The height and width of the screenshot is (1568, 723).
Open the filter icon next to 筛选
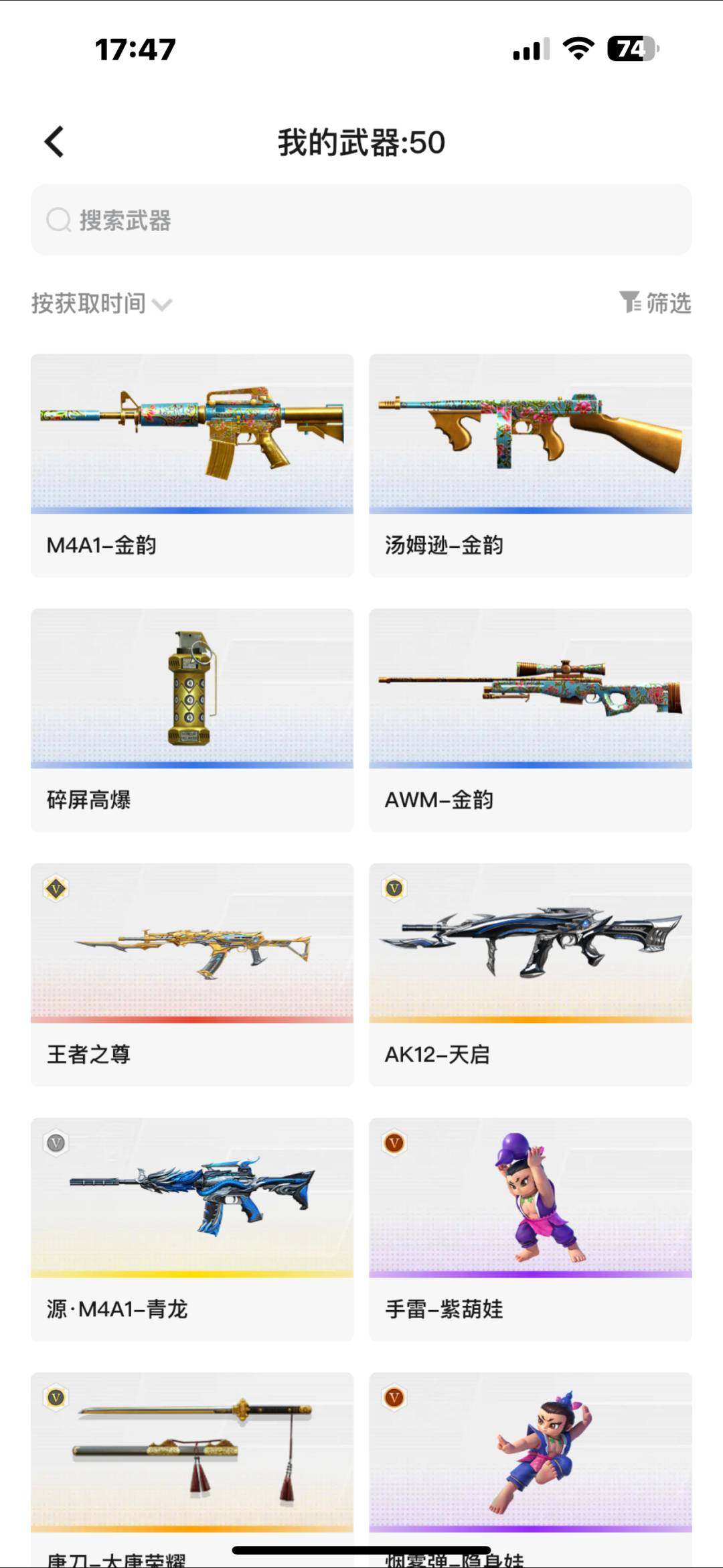point(630,303)
